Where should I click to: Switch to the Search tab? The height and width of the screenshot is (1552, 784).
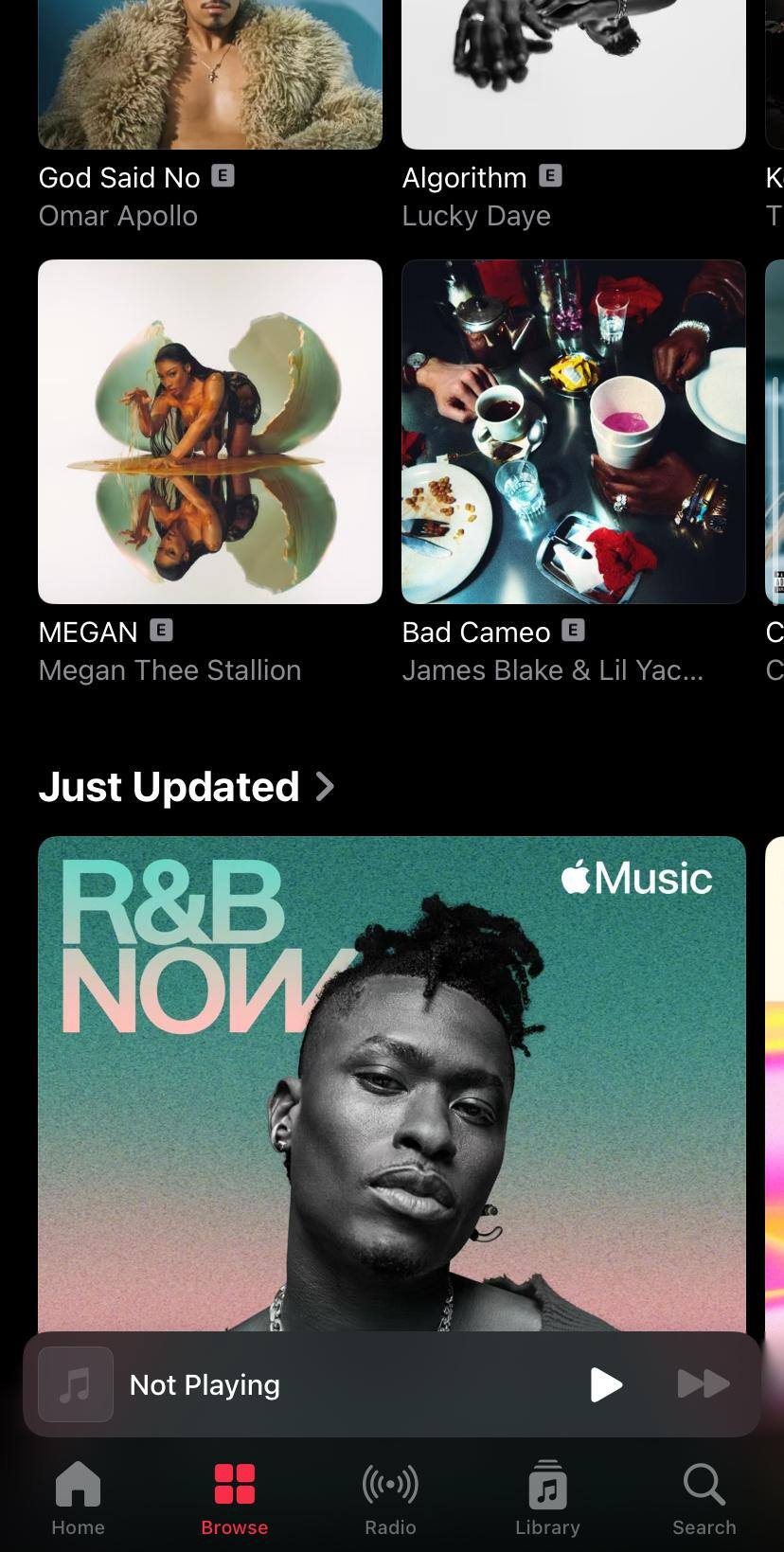point(704,1497)
